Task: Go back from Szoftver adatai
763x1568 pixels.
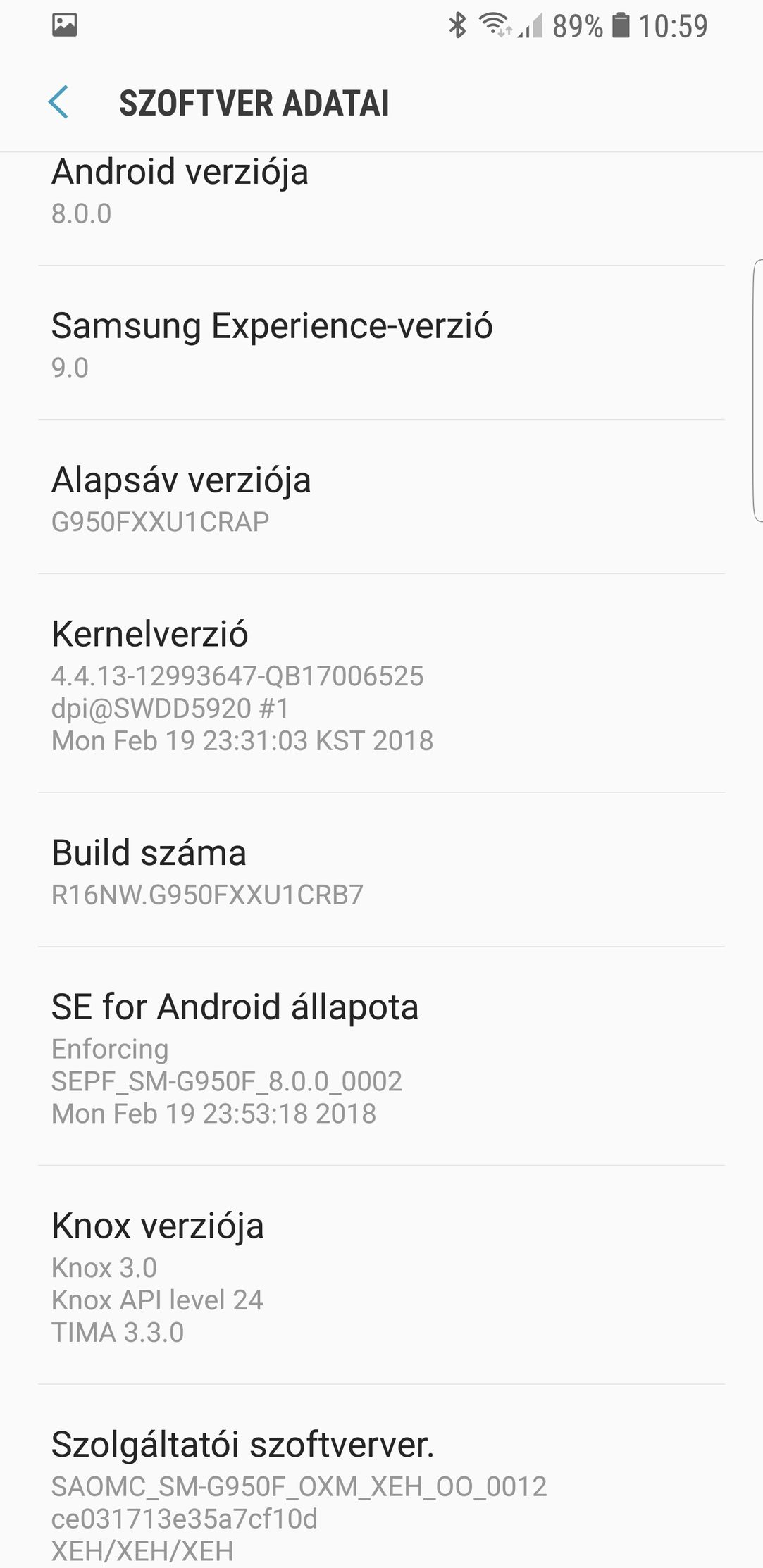Action: (58, 102)
